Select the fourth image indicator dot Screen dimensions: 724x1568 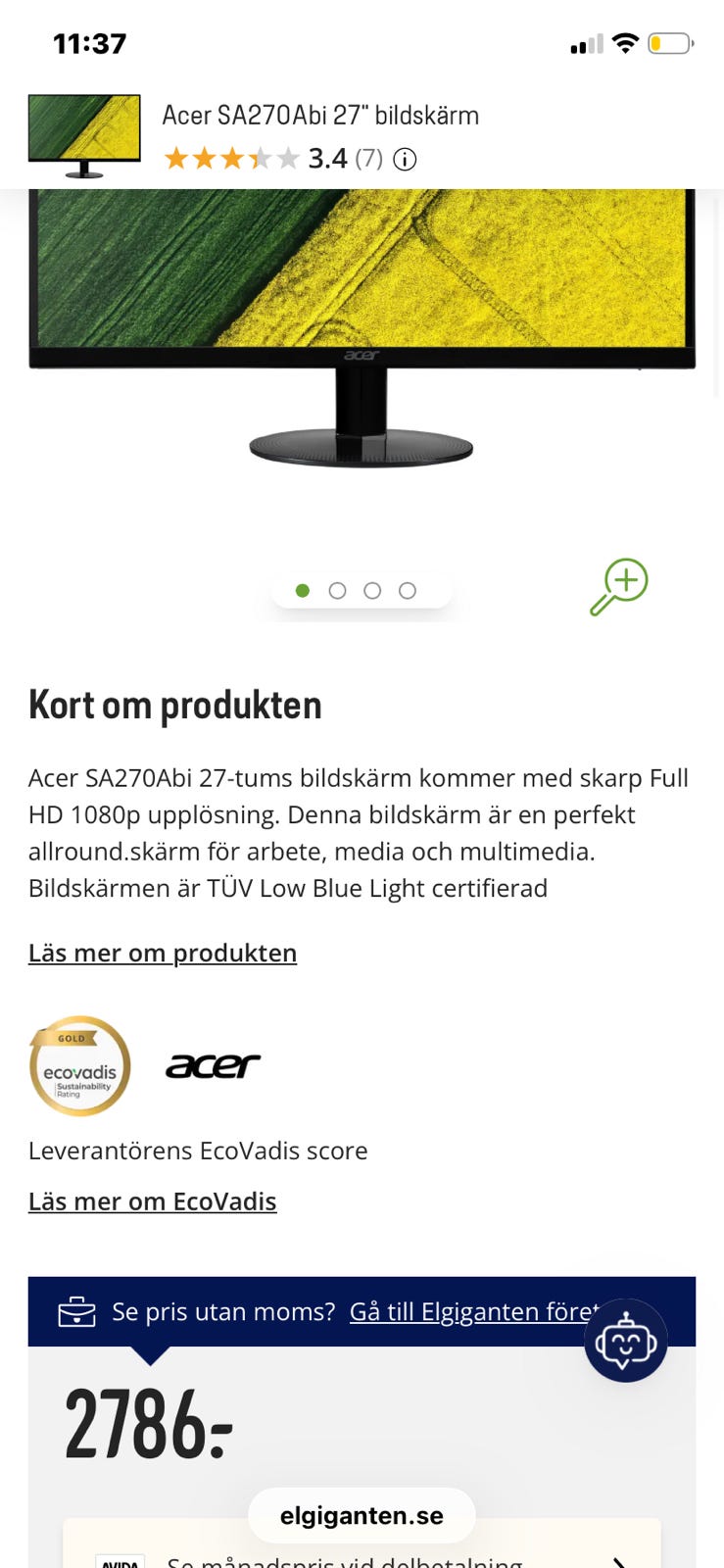pos(408,591)
